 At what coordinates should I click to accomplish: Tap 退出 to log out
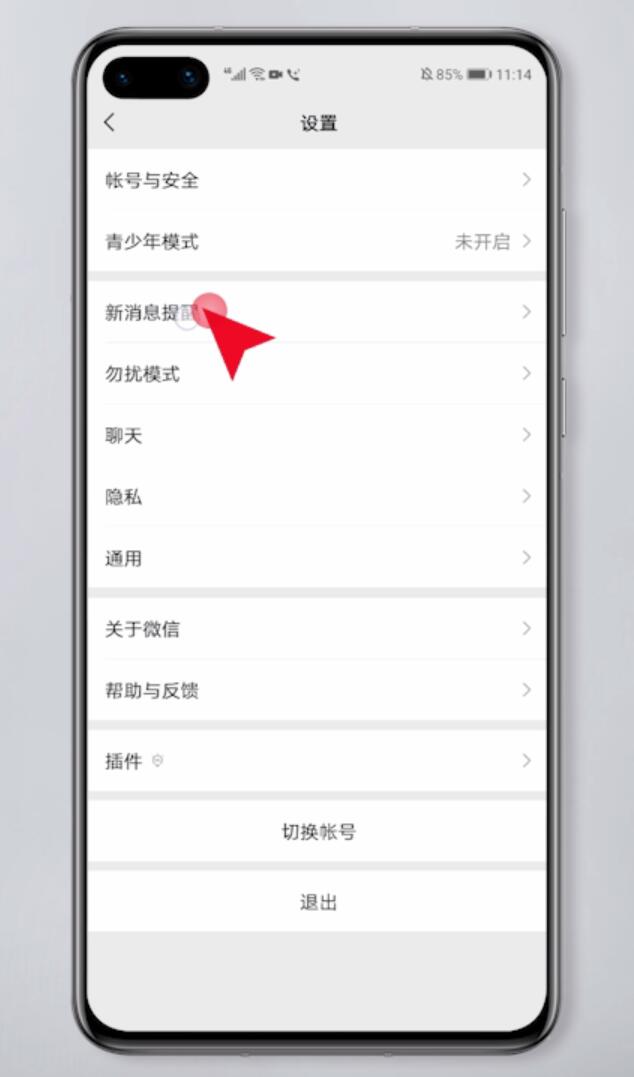coord(317,902)
